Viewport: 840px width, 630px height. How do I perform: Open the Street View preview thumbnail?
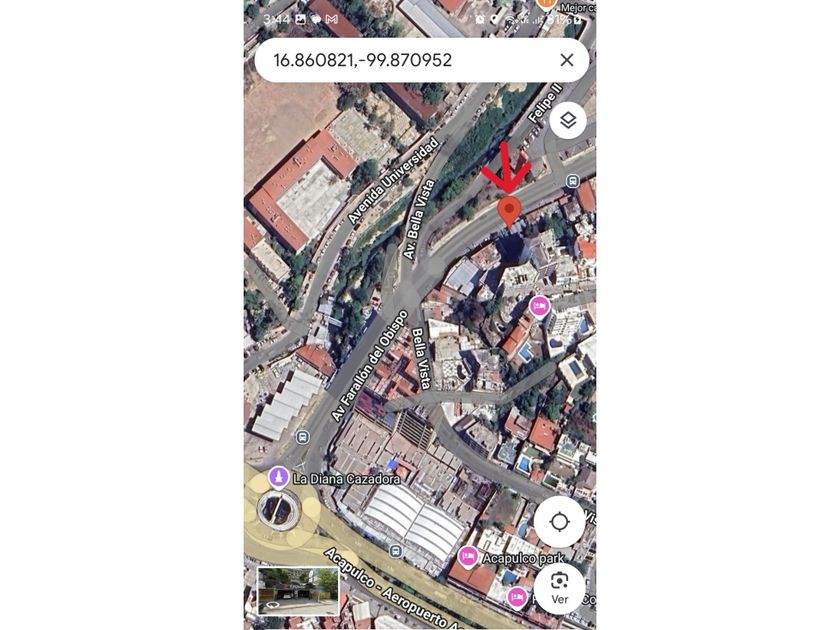(x=298, y=591)
